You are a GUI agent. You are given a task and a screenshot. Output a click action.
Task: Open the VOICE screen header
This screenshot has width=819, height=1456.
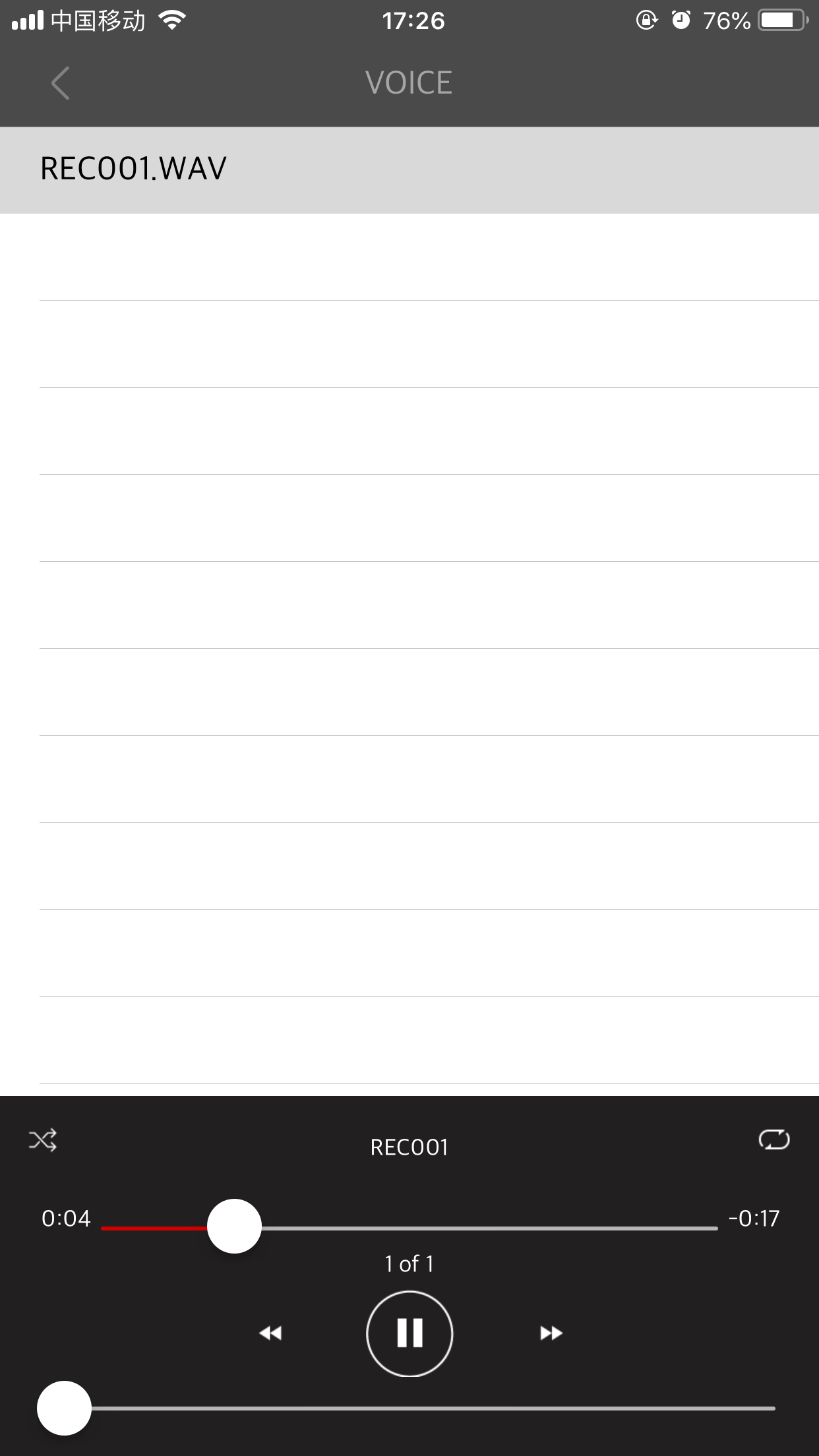pyautogui.click(x=409, y=82)
